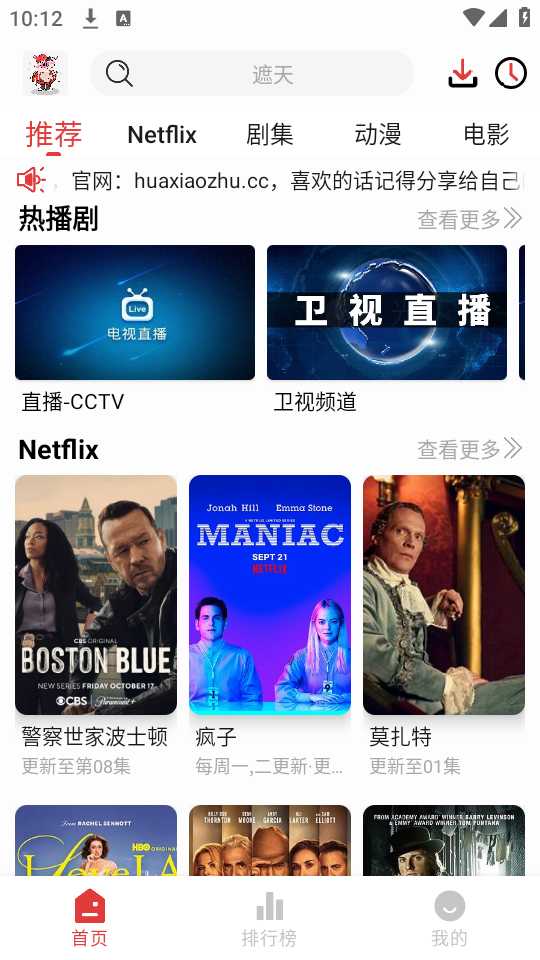Open the search box showing 遮天
540x960 pixels.
pyautogui.click(x=252, y=74)
